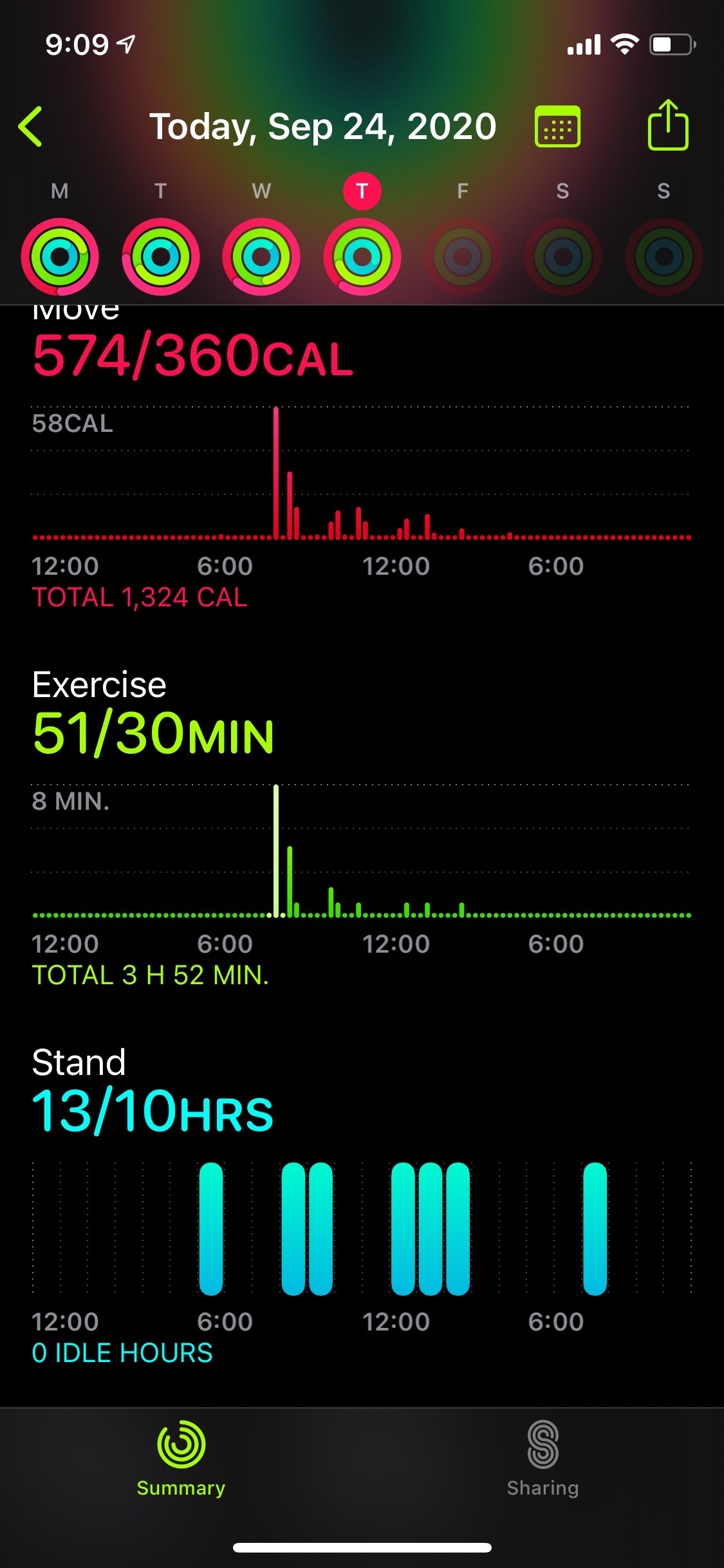The image size is (724, 1568).
Task: Tap the Today, Sep 24 date title
Action: pos(322,126)
